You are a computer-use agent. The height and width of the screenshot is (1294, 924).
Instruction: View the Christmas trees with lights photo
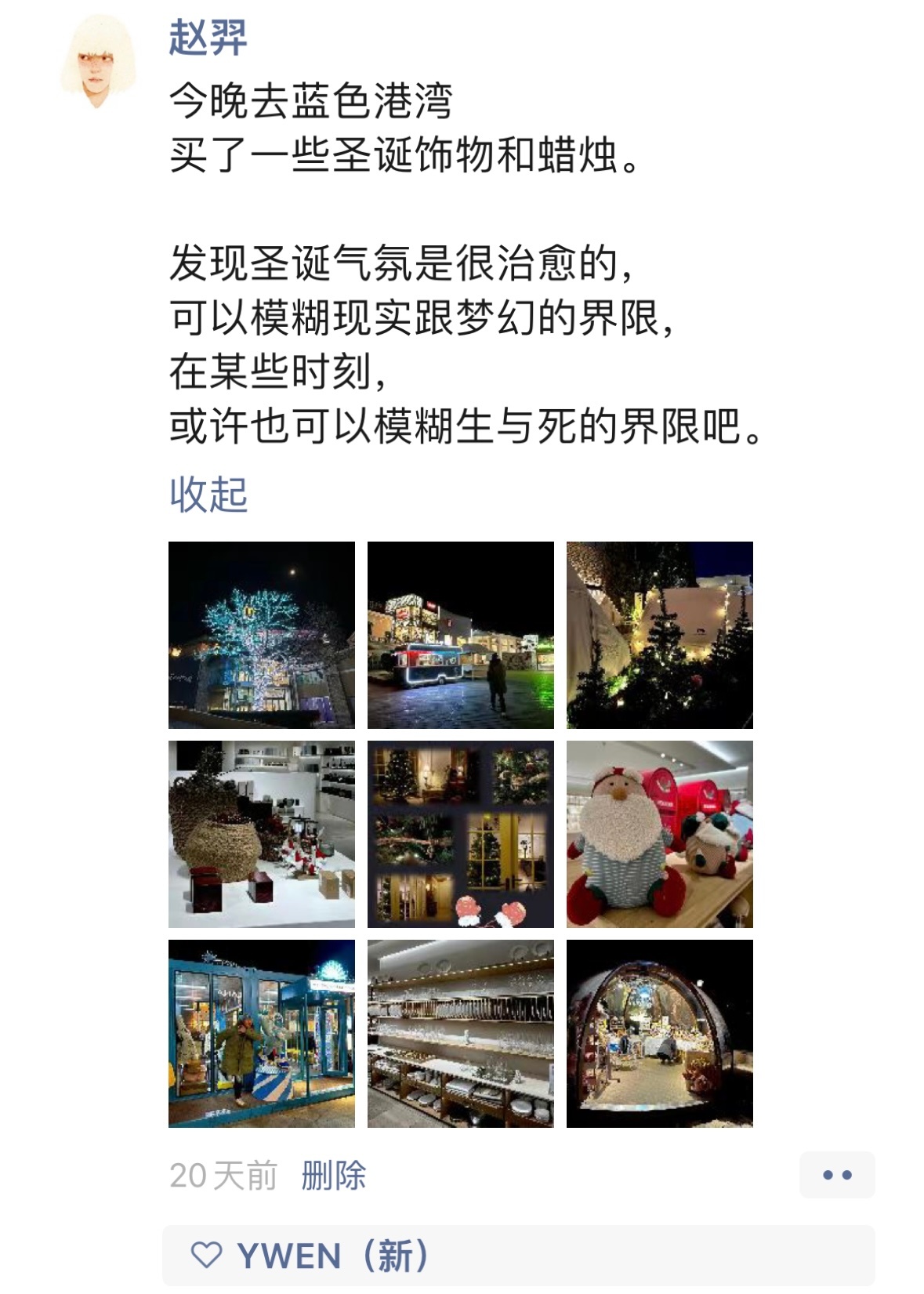(659, 635)
